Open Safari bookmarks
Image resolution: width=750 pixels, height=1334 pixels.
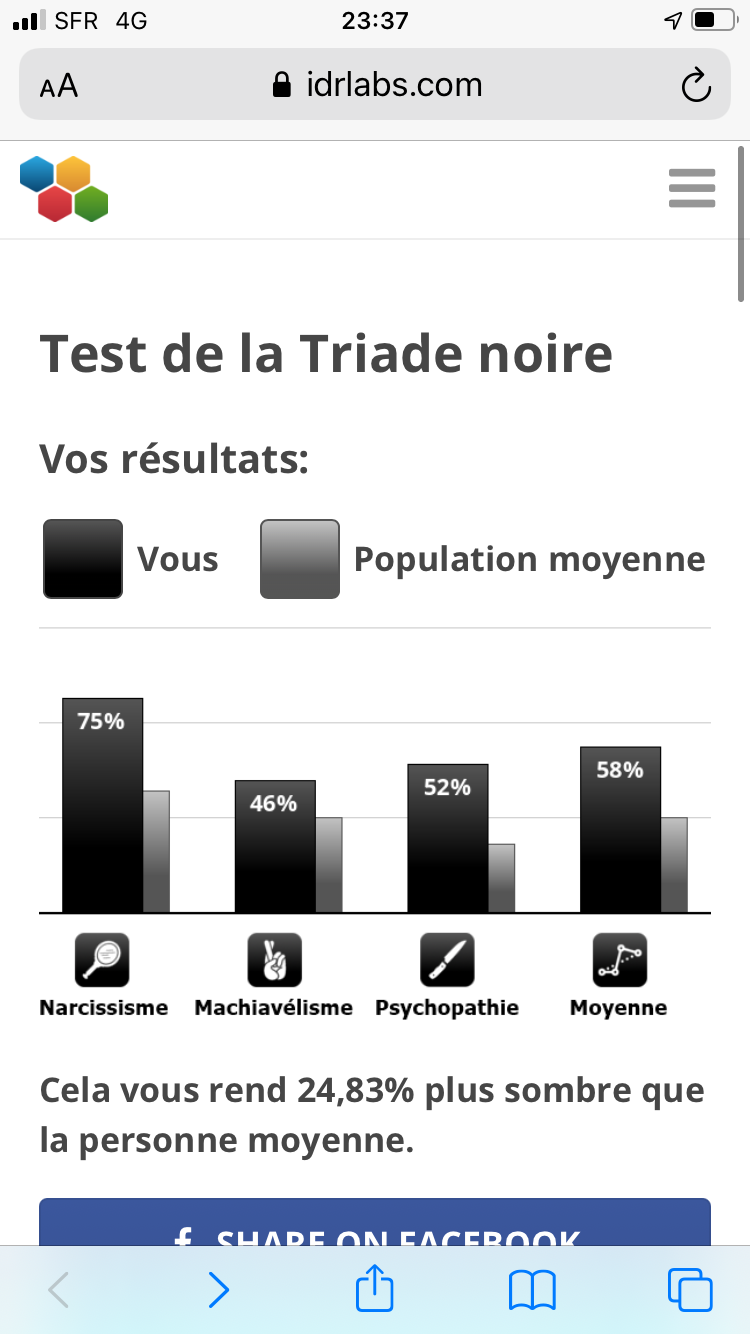[532, 1290]
